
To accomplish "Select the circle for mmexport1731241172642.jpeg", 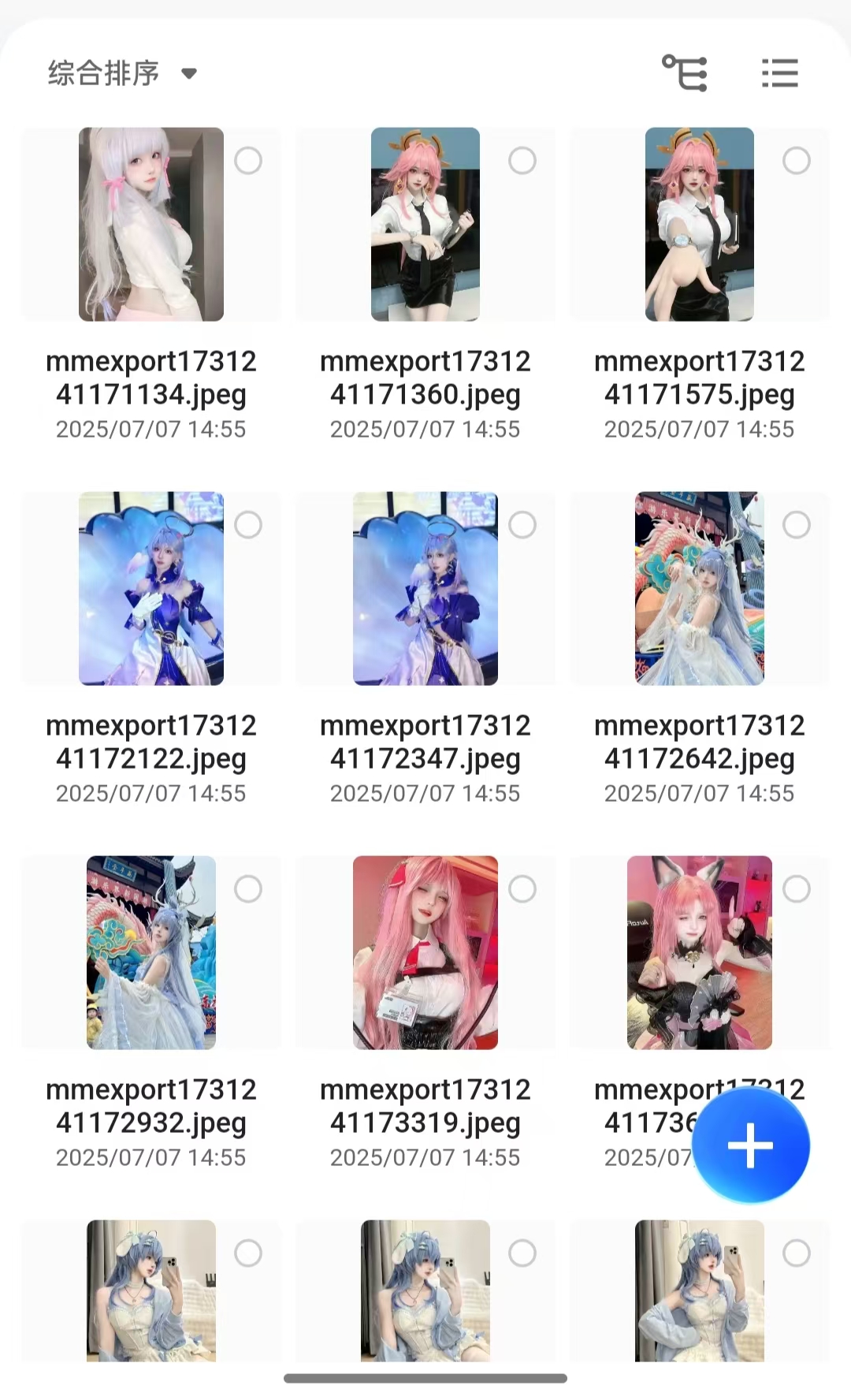I will coord(797,525).
